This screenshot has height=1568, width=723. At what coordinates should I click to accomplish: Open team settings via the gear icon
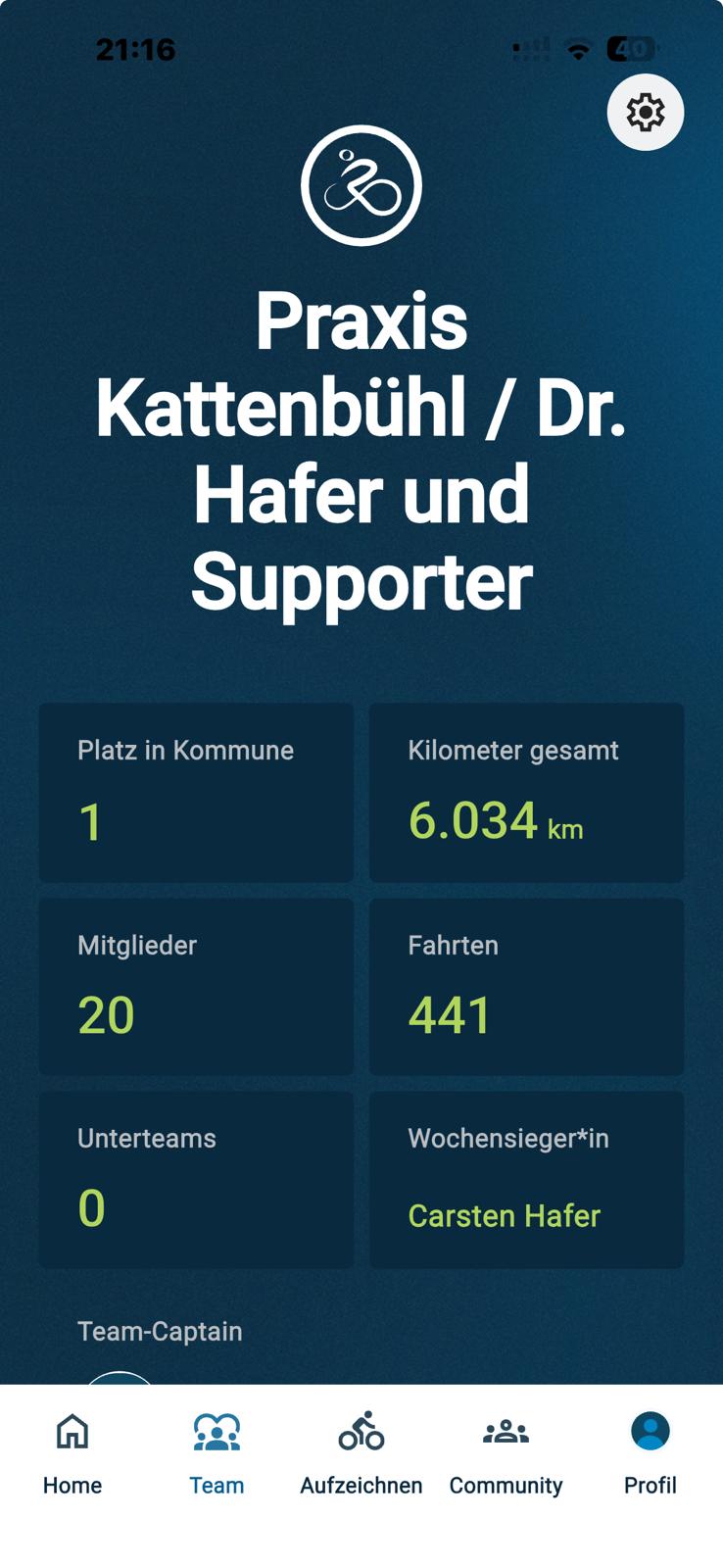pos(645,113)
